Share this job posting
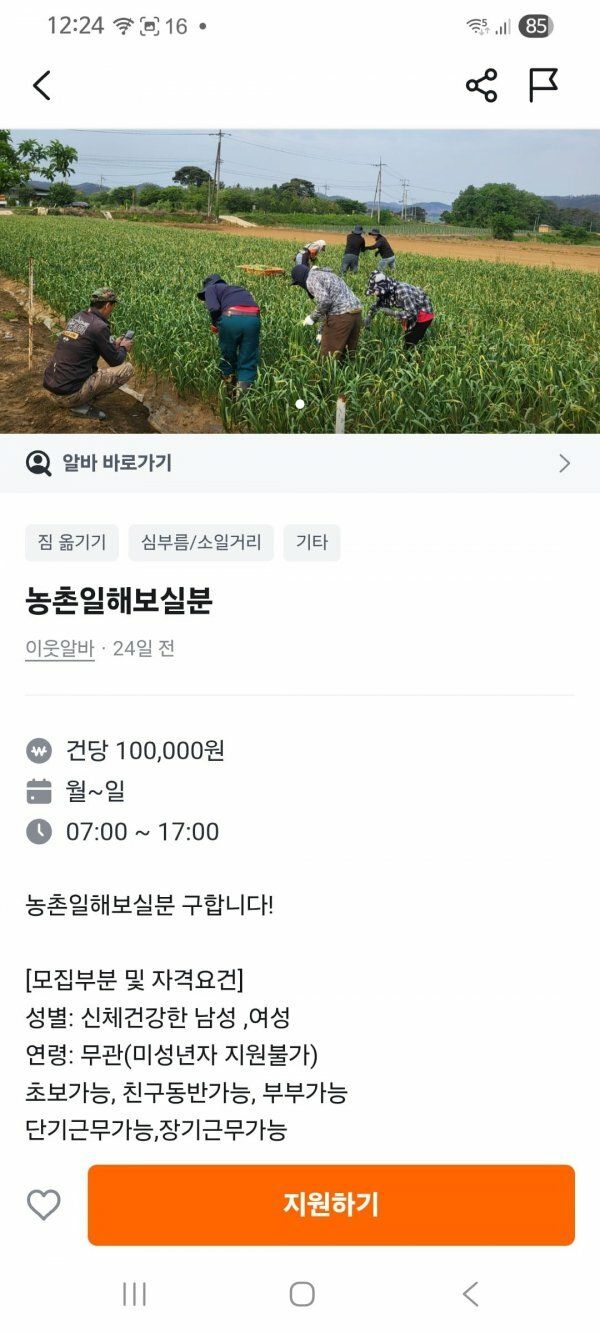 tap(481, 86)
